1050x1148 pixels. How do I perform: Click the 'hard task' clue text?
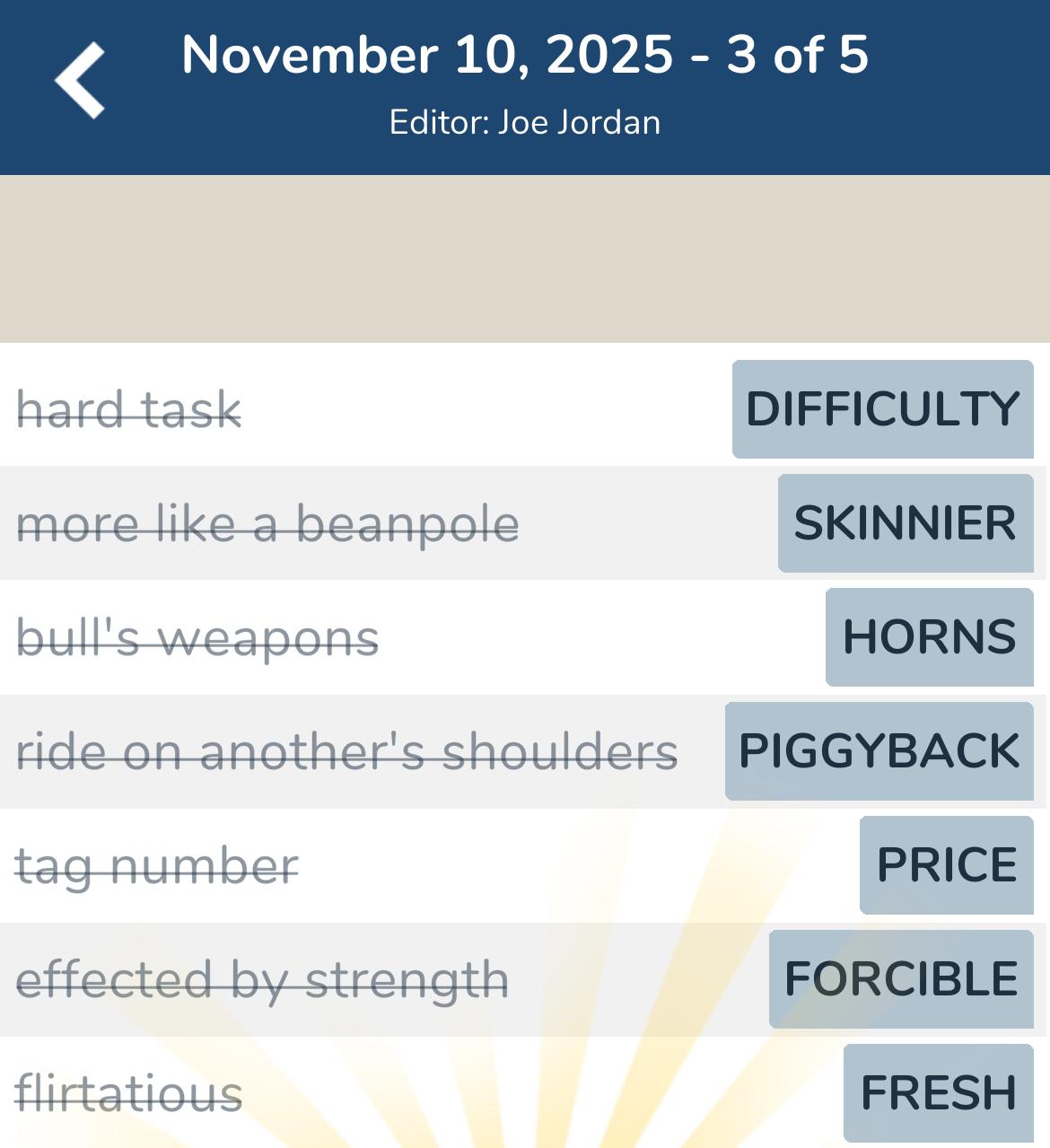coord(129,411)
